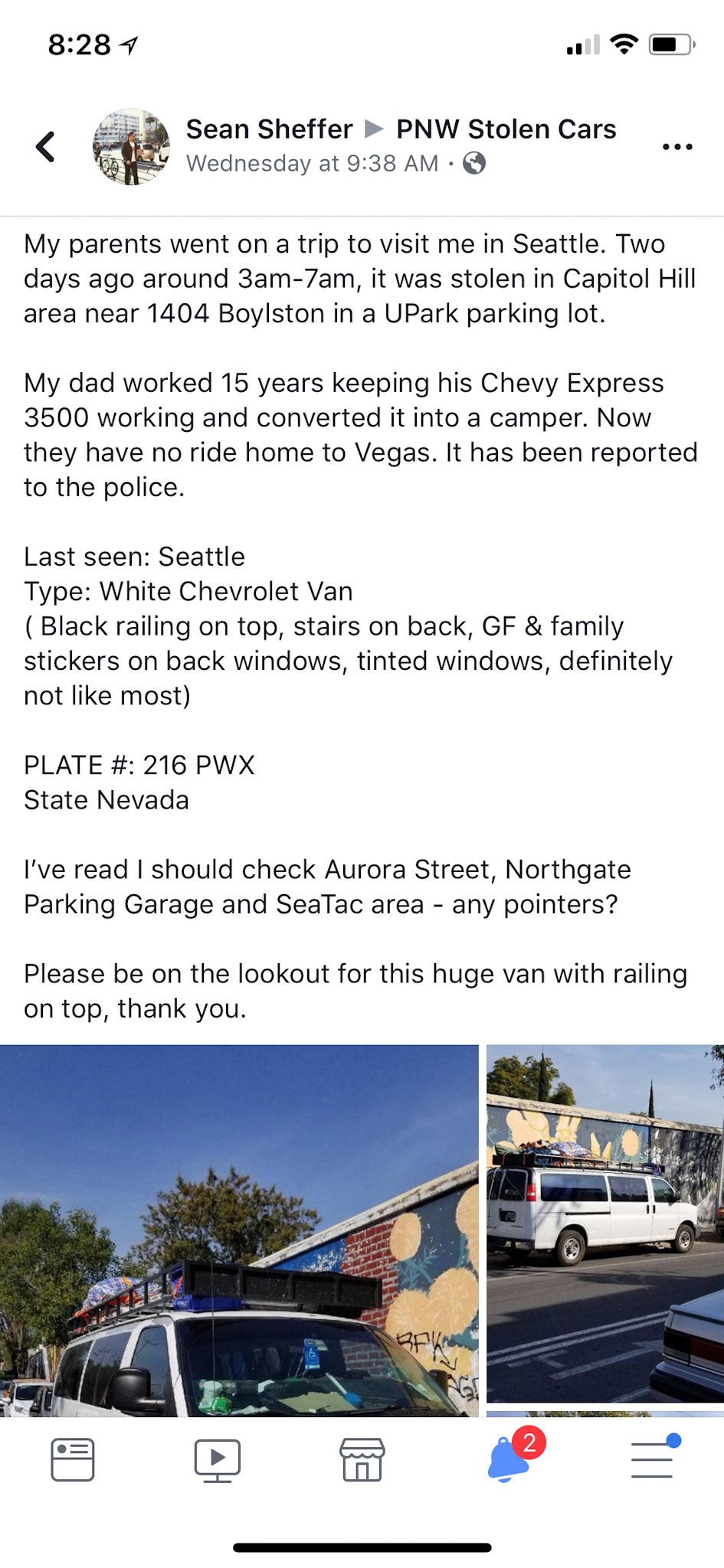Screen dimensions: 724x1568
Task: Open the large van roof rack photo
Action: (x=239, y=1230)
